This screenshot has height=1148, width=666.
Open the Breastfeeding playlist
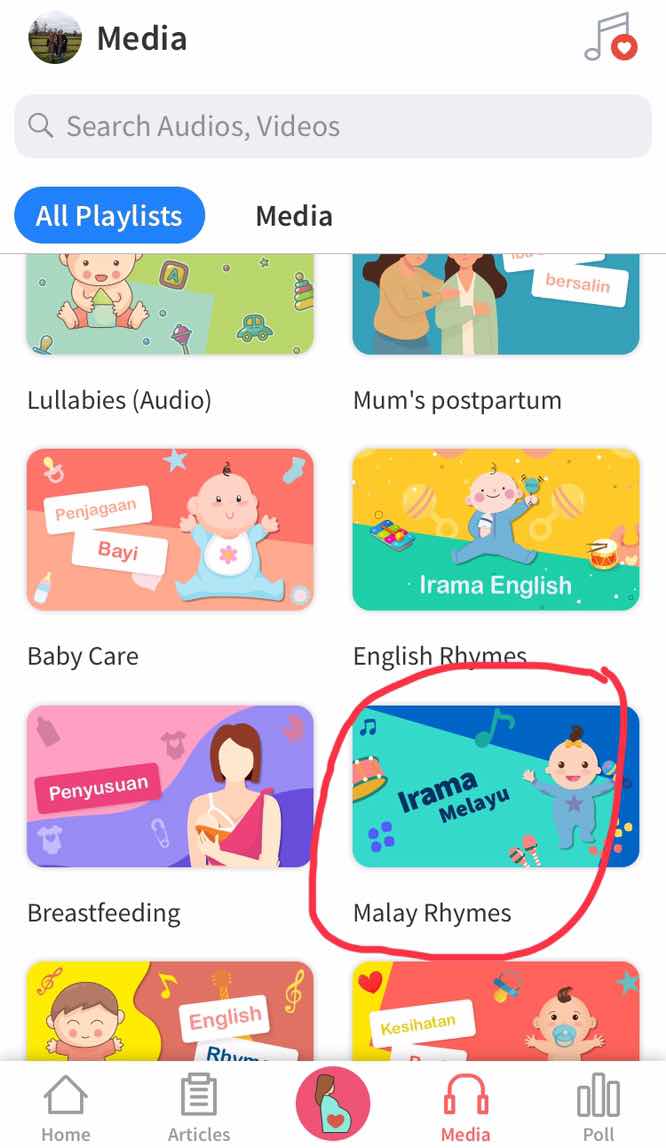coord(170,785)
